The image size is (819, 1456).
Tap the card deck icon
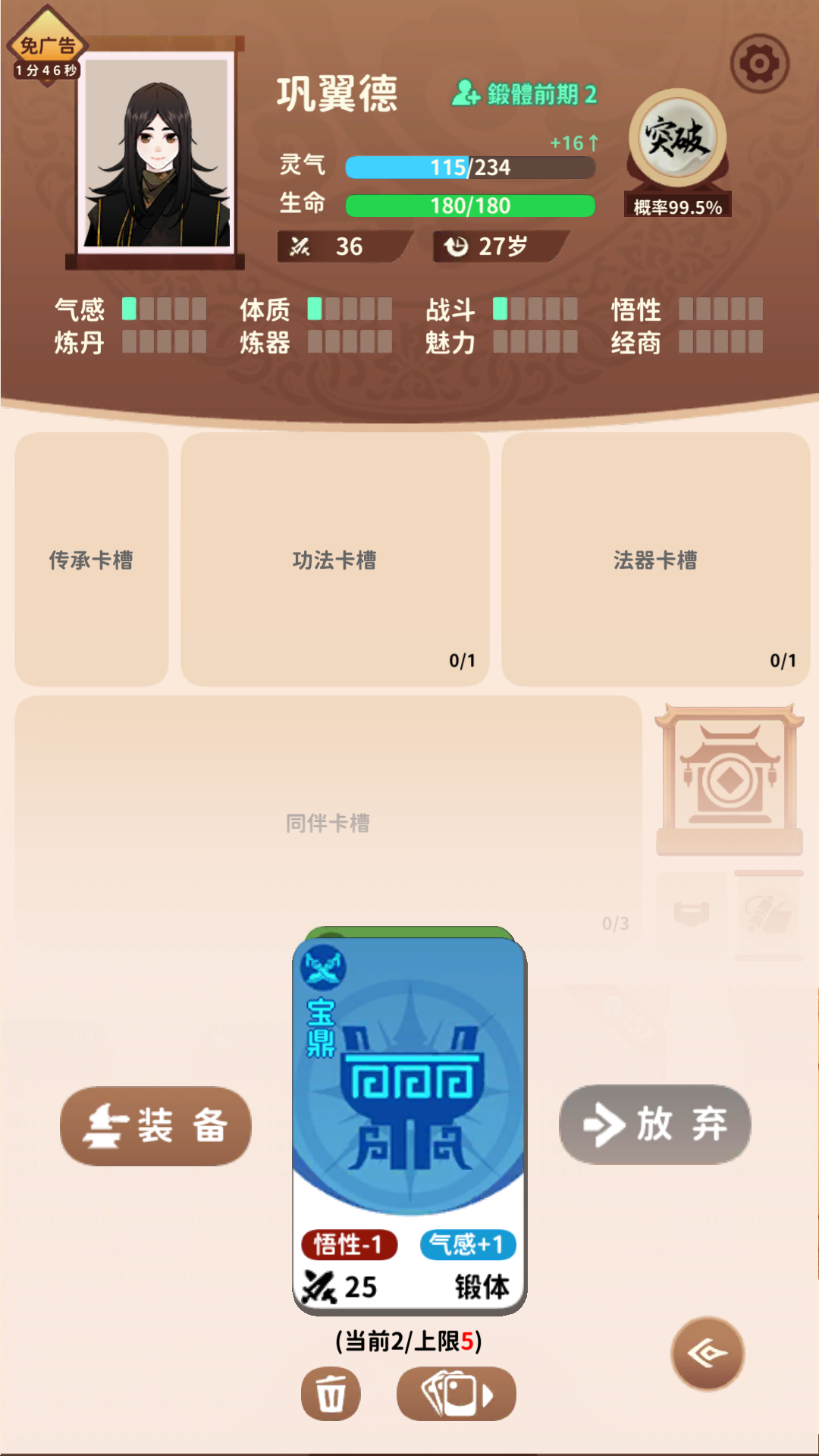pyautogui.click(x=456, y=1394)
